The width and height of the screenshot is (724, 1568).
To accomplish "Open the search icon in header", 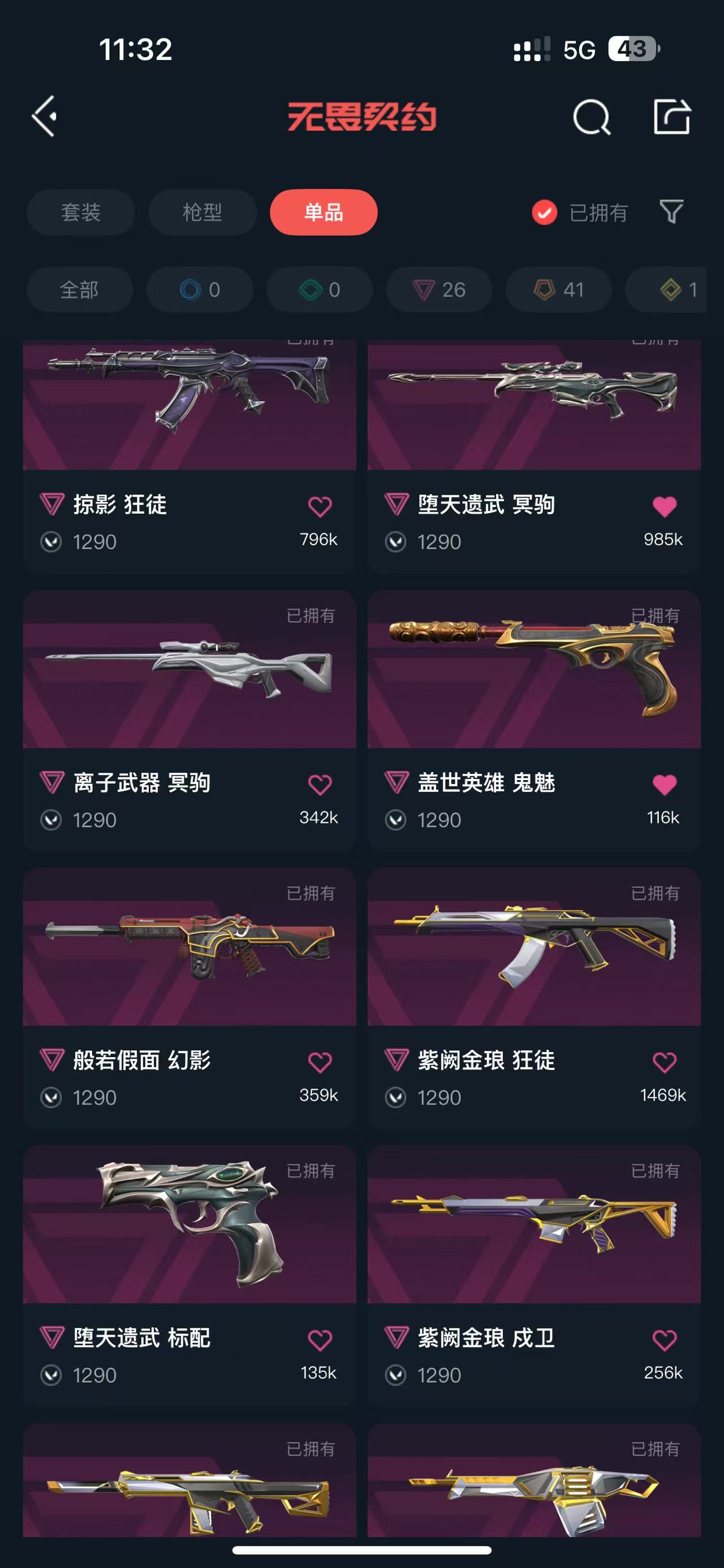I will 591,116.
